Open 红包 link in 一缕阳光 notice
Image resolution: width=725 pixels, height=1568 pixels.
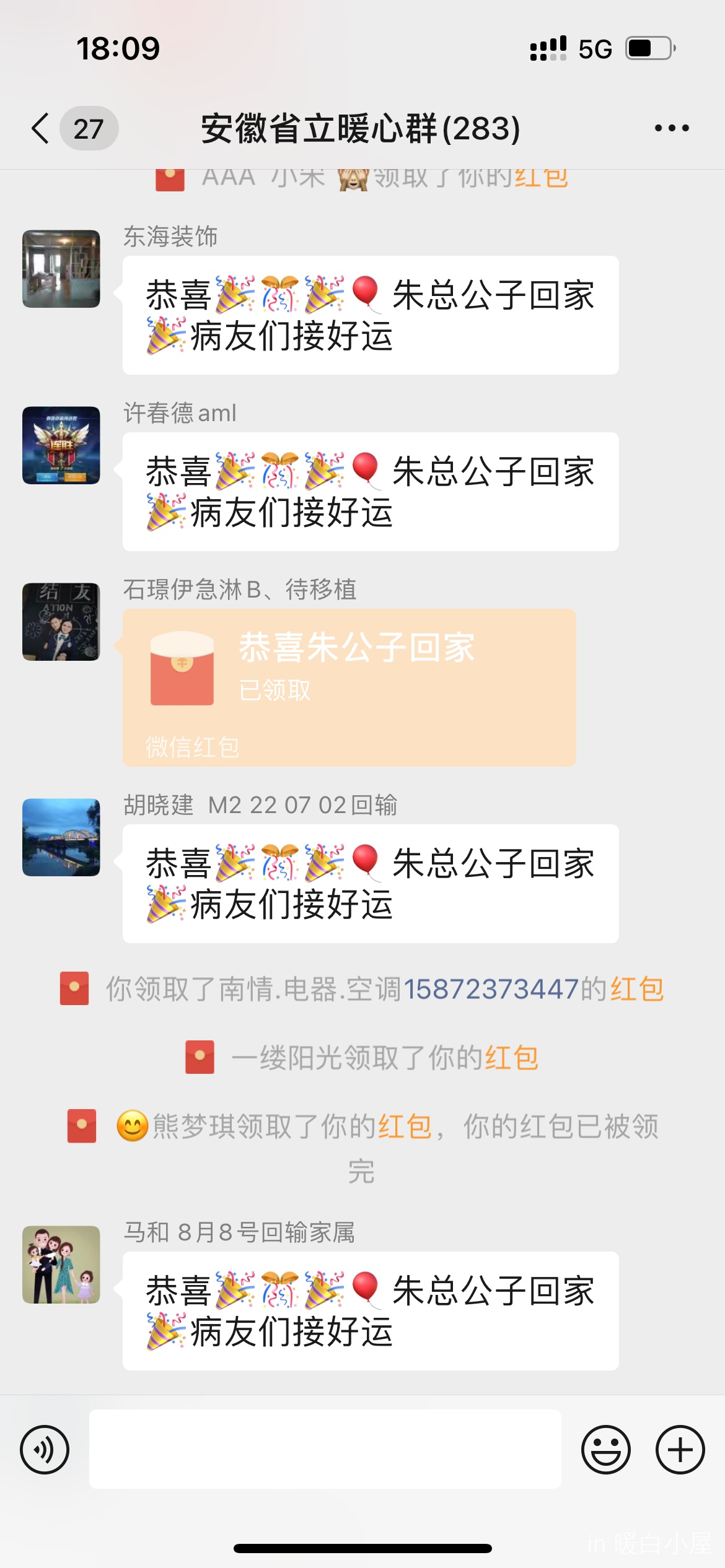(x=511, y=1058)
